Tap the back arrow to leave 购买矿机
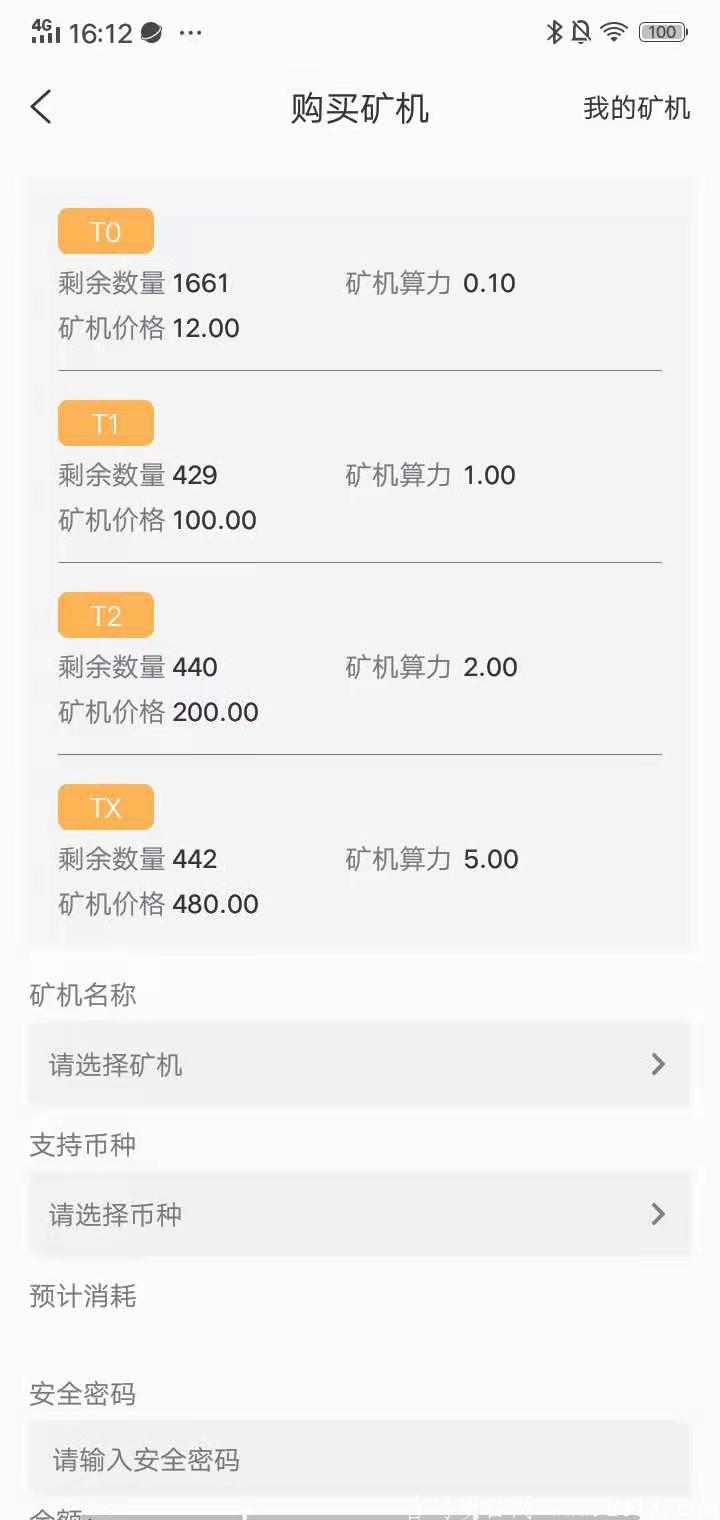This screenshot has height=1520, width=720. [40, 106]
